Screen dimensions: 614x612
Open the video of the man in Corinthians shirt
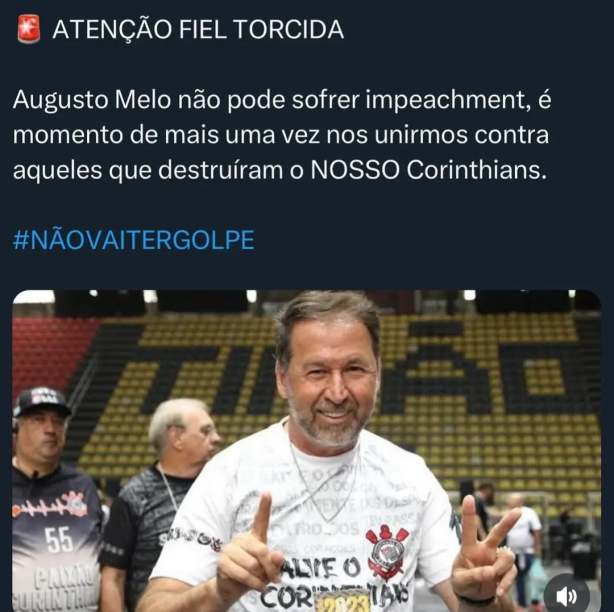(x=306, y=450)
